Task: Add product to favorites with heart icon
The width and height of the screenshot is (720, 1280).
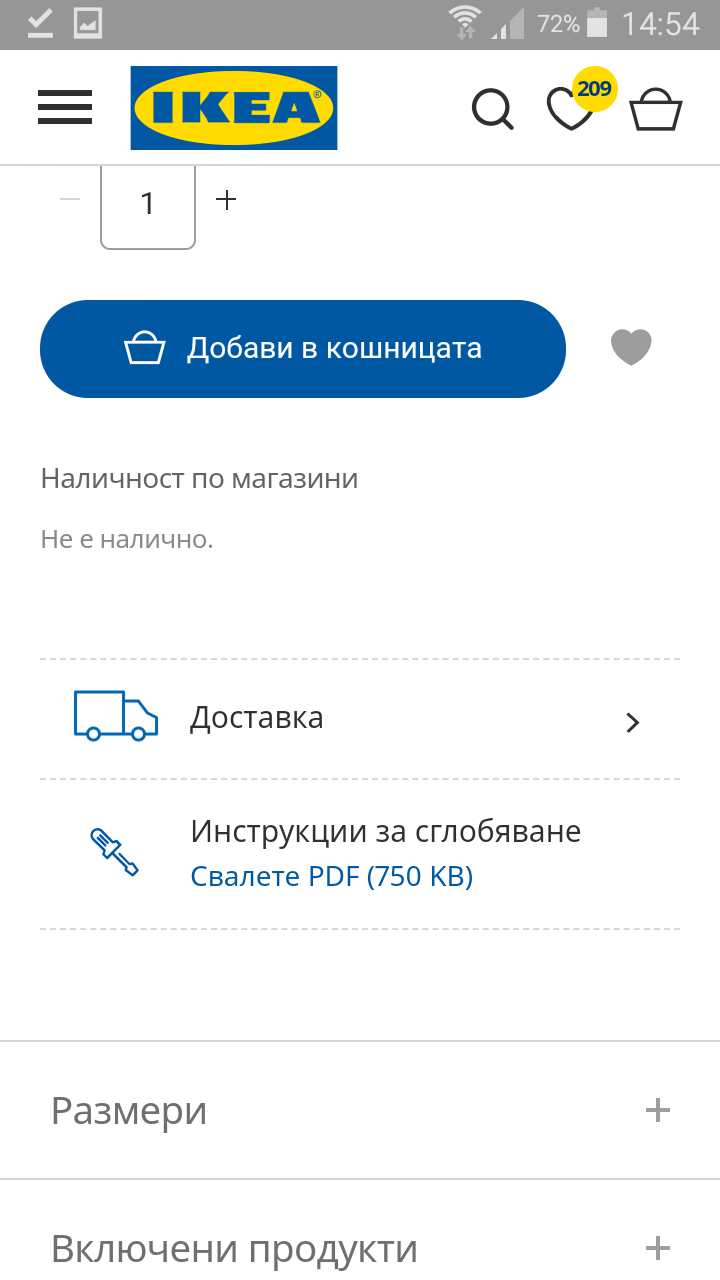Action: coord(631,348)
